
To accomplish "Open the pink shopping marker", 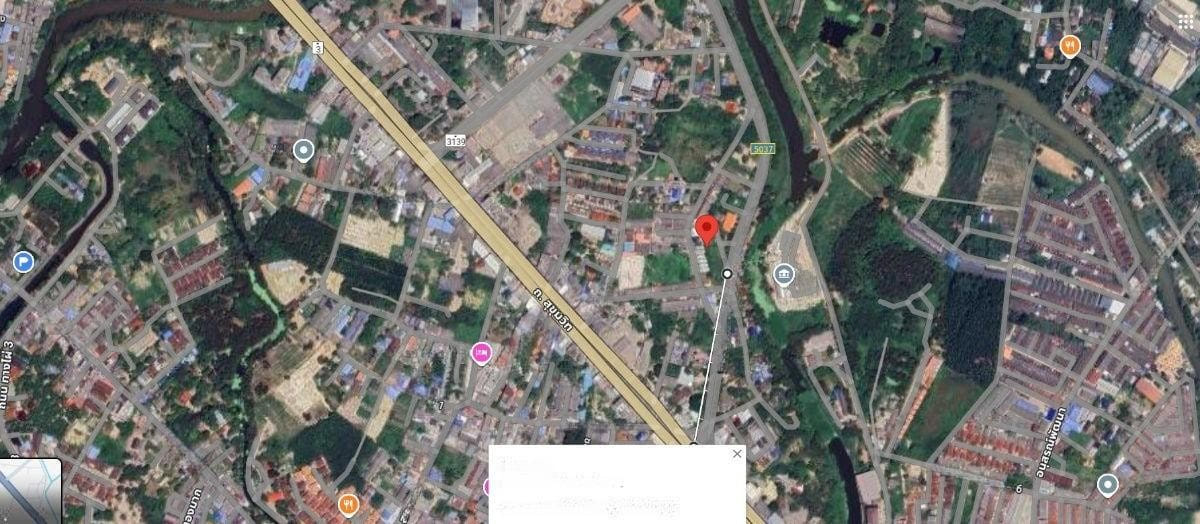I will click(482, 353).
